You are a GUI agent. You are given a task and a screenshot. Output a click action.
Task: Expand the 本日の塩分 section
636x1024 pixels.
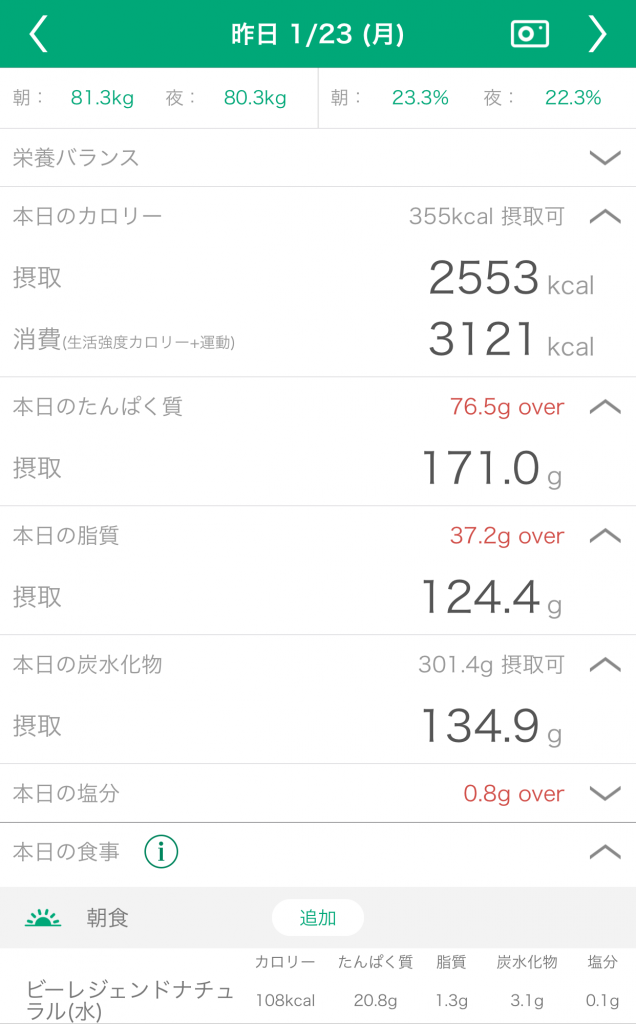tap(605, 793)
